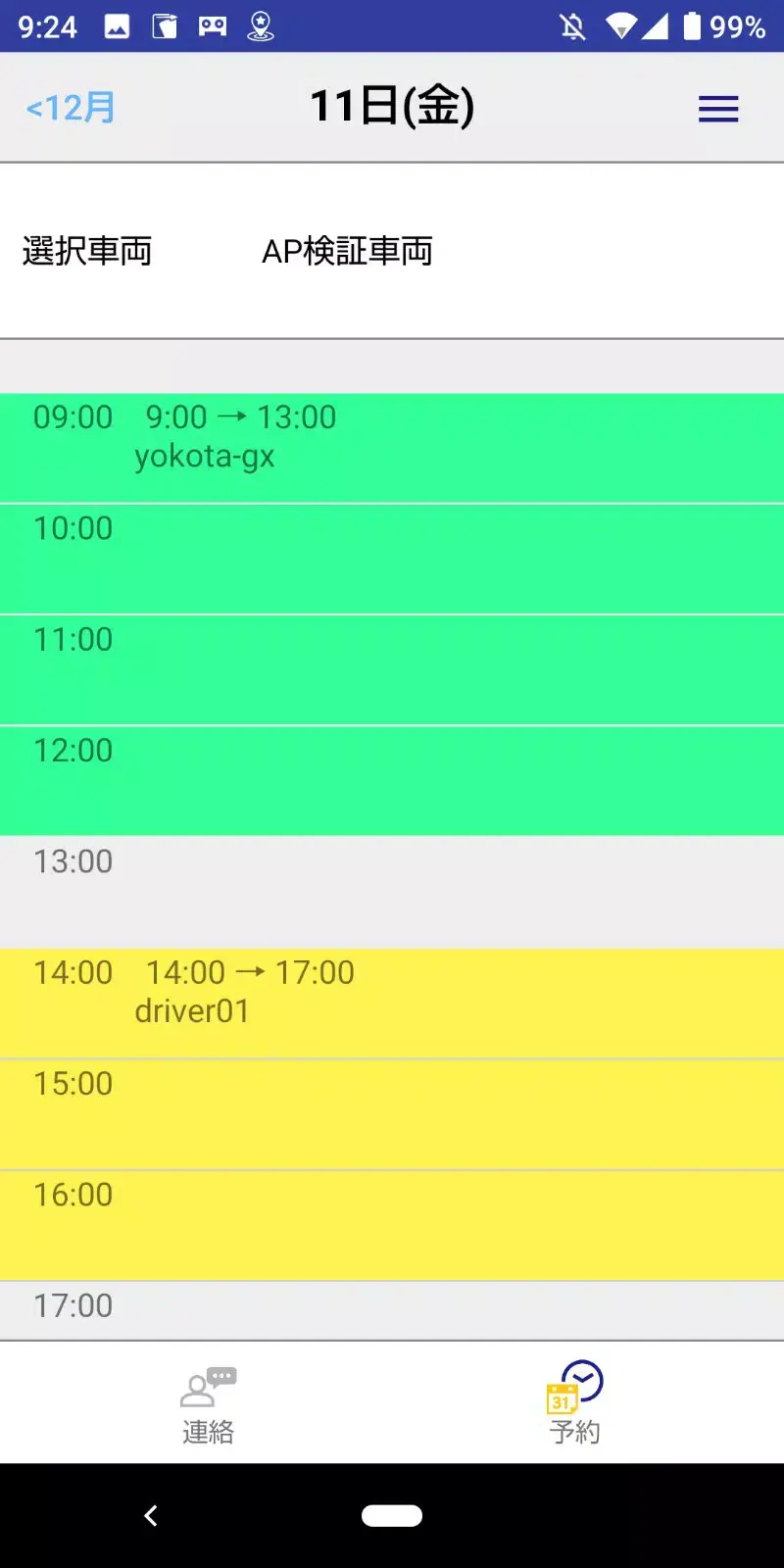Tap the screenshot notification icon
The width and height of the screenshot is (784, 1568).
119,26
